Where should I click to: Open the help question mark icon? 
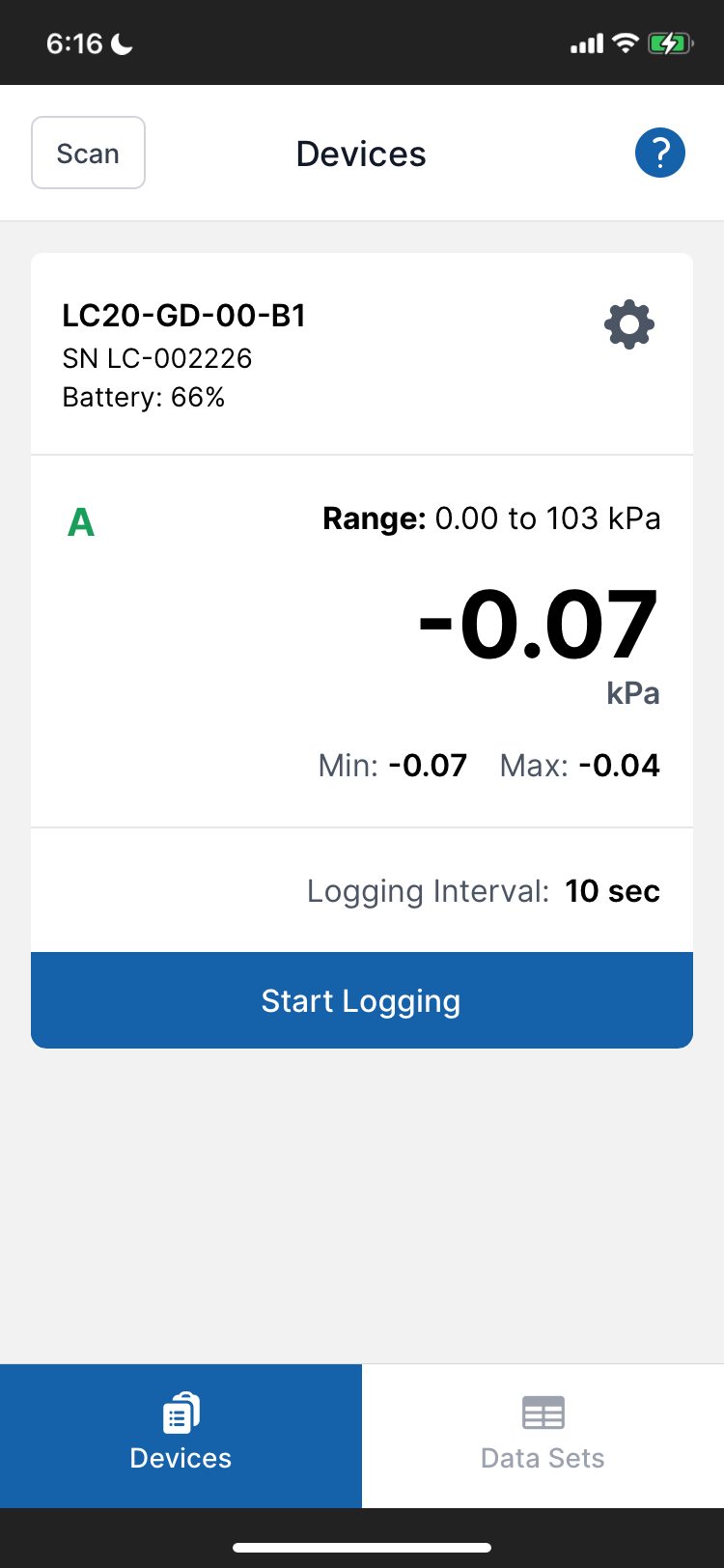pos(660,153)
